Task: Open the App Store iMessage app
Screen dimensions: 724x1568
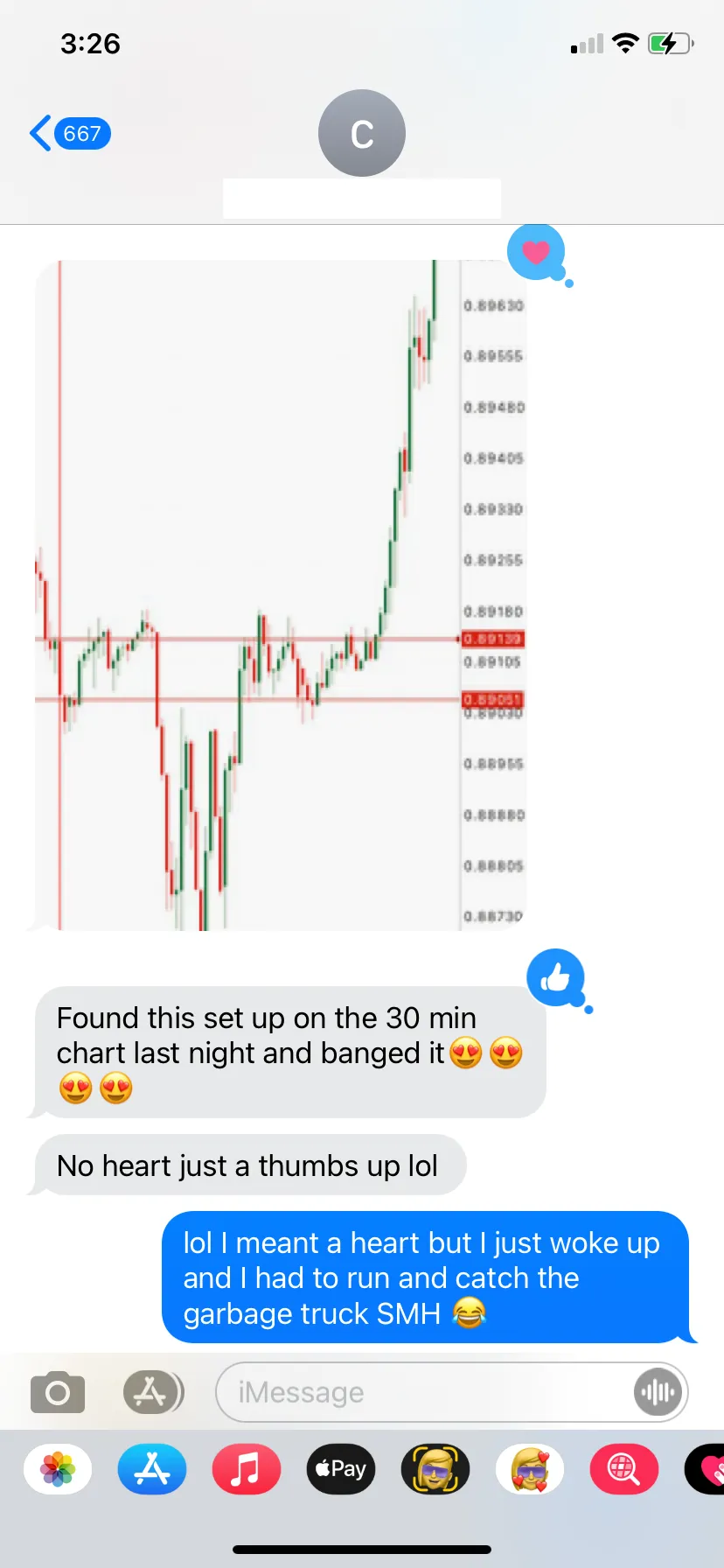Action: point(152,1469)
